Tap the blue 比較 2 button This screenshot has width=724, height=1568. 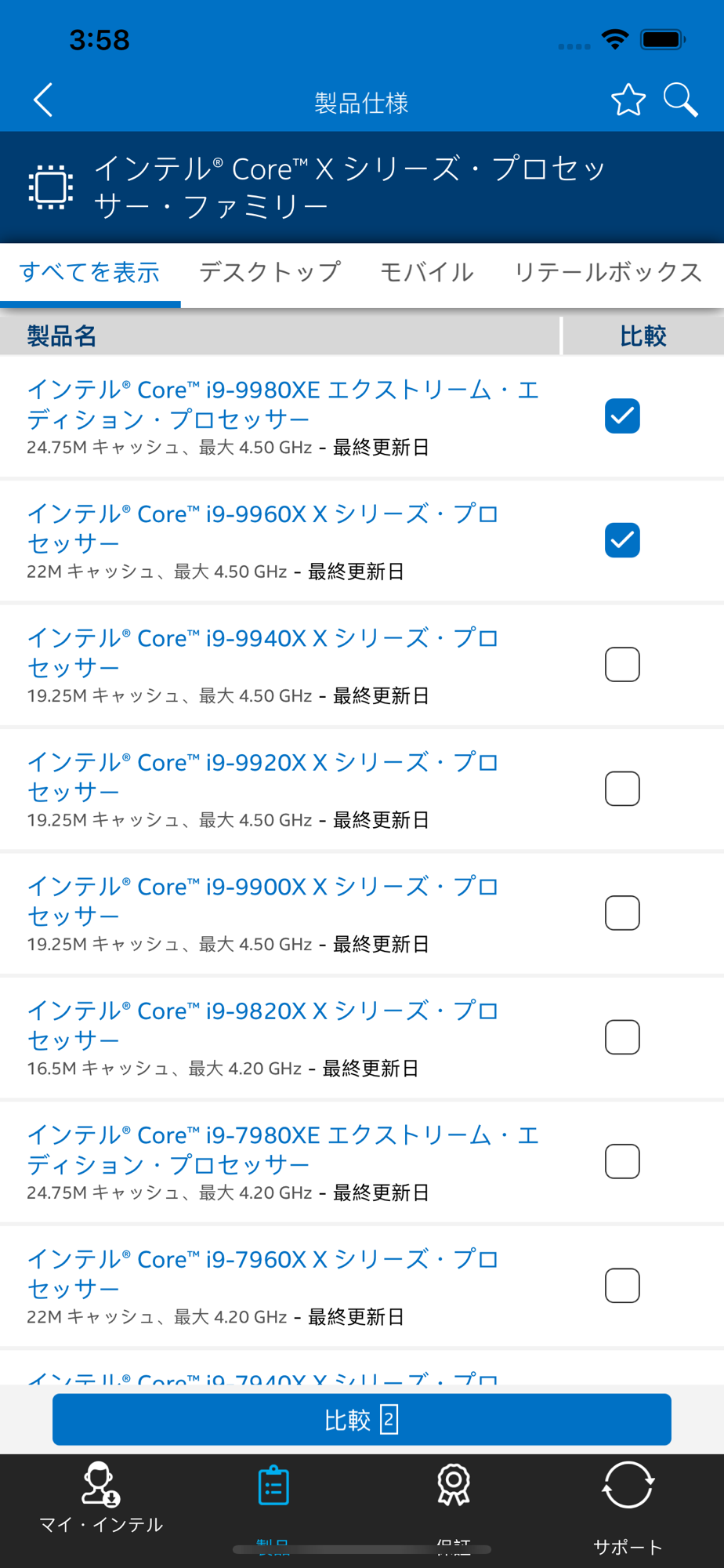(362, 1419)
